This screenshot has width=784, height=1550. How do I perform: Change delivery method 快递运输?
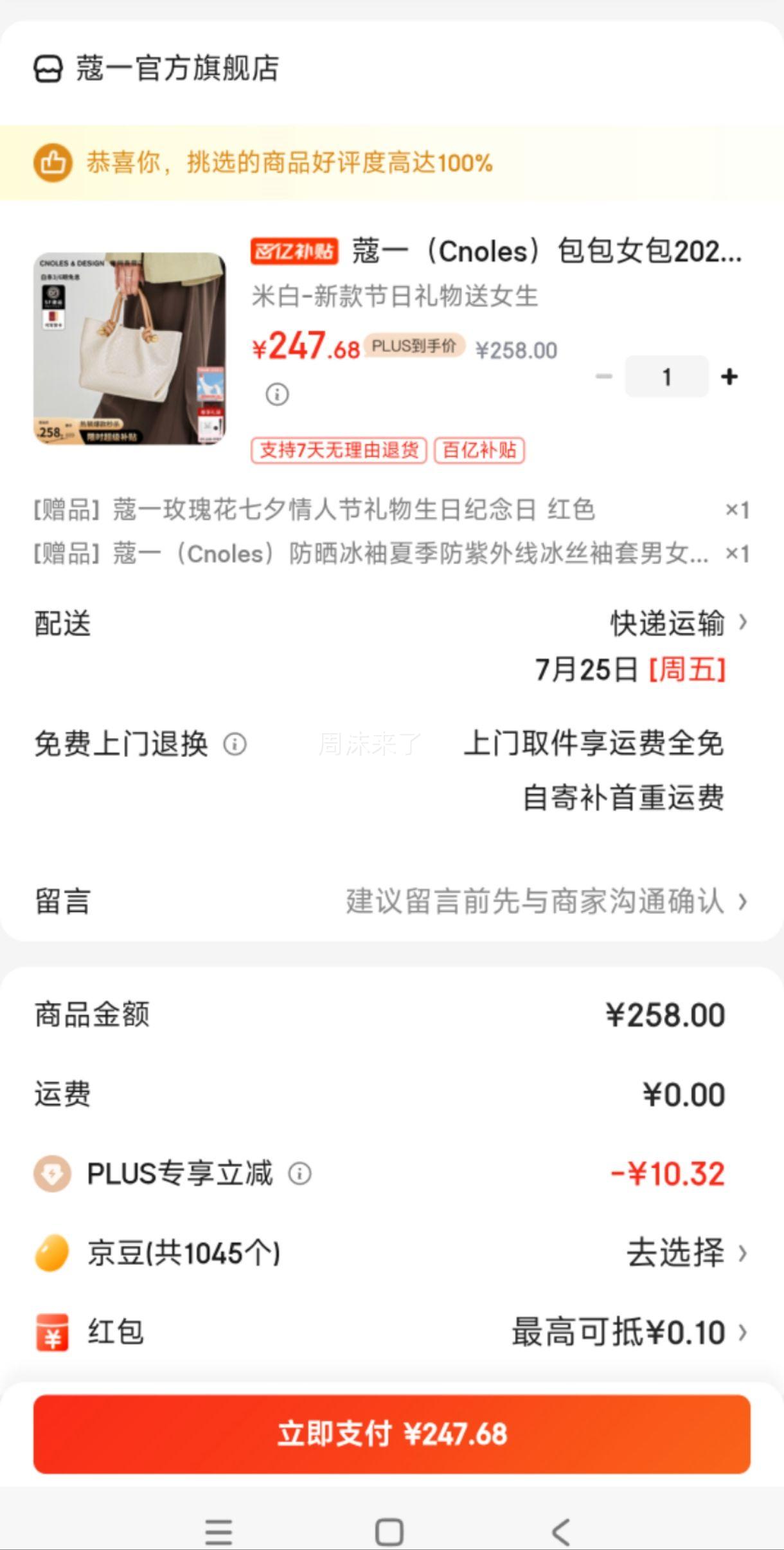pyautogui.click(x=679, y=623)
